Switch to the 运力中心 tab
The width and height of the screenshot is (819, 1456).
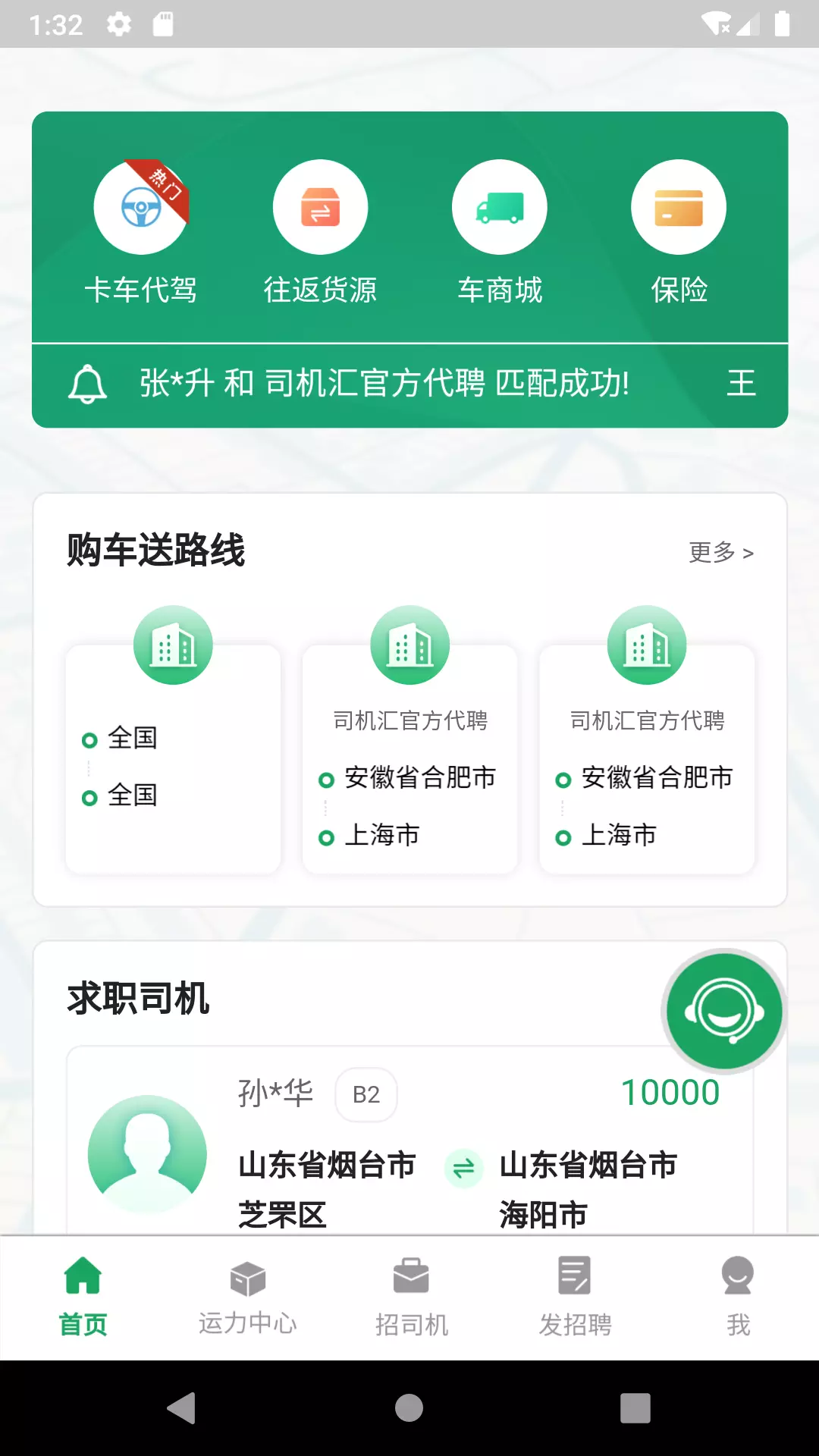point(247,1298)
